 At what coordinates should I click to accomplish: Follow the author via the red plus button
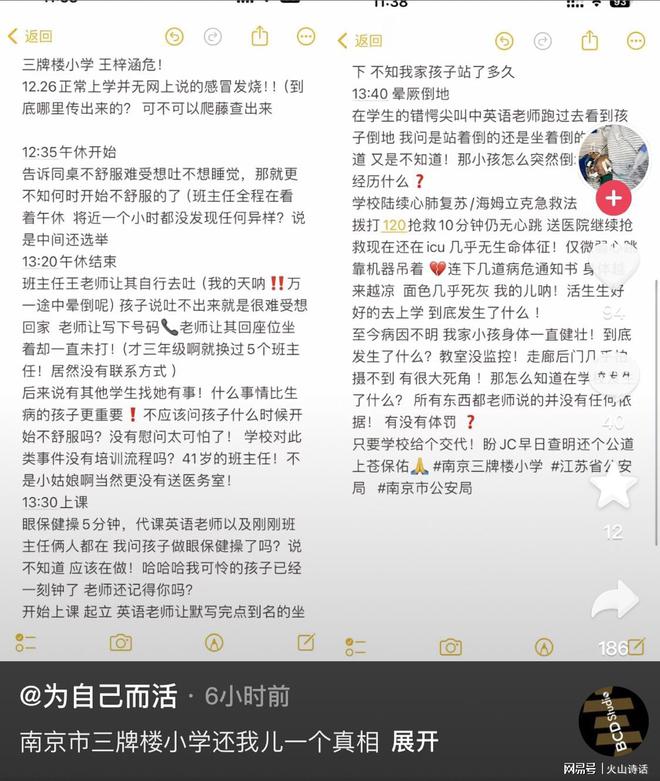coord(613,196)
